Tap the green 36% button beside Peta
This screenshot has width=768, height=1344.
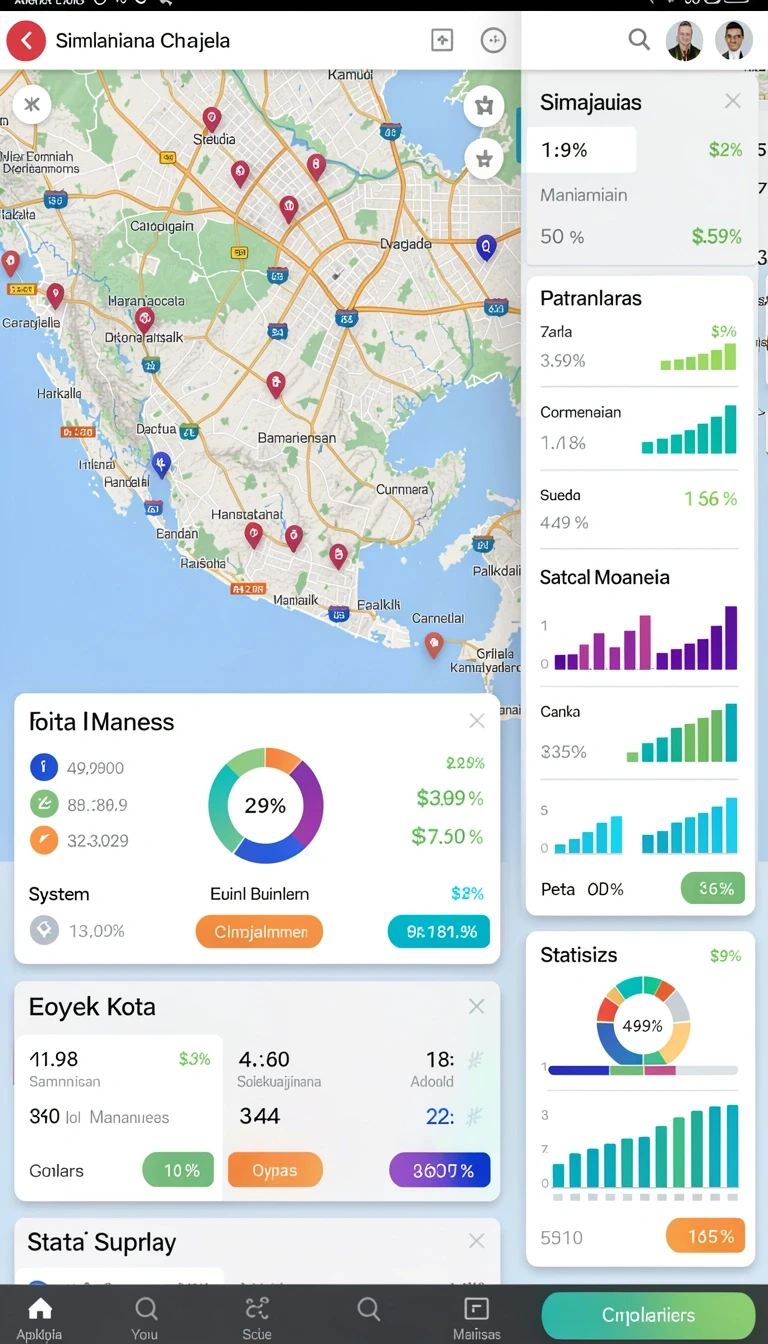click(x=713, y=888)
